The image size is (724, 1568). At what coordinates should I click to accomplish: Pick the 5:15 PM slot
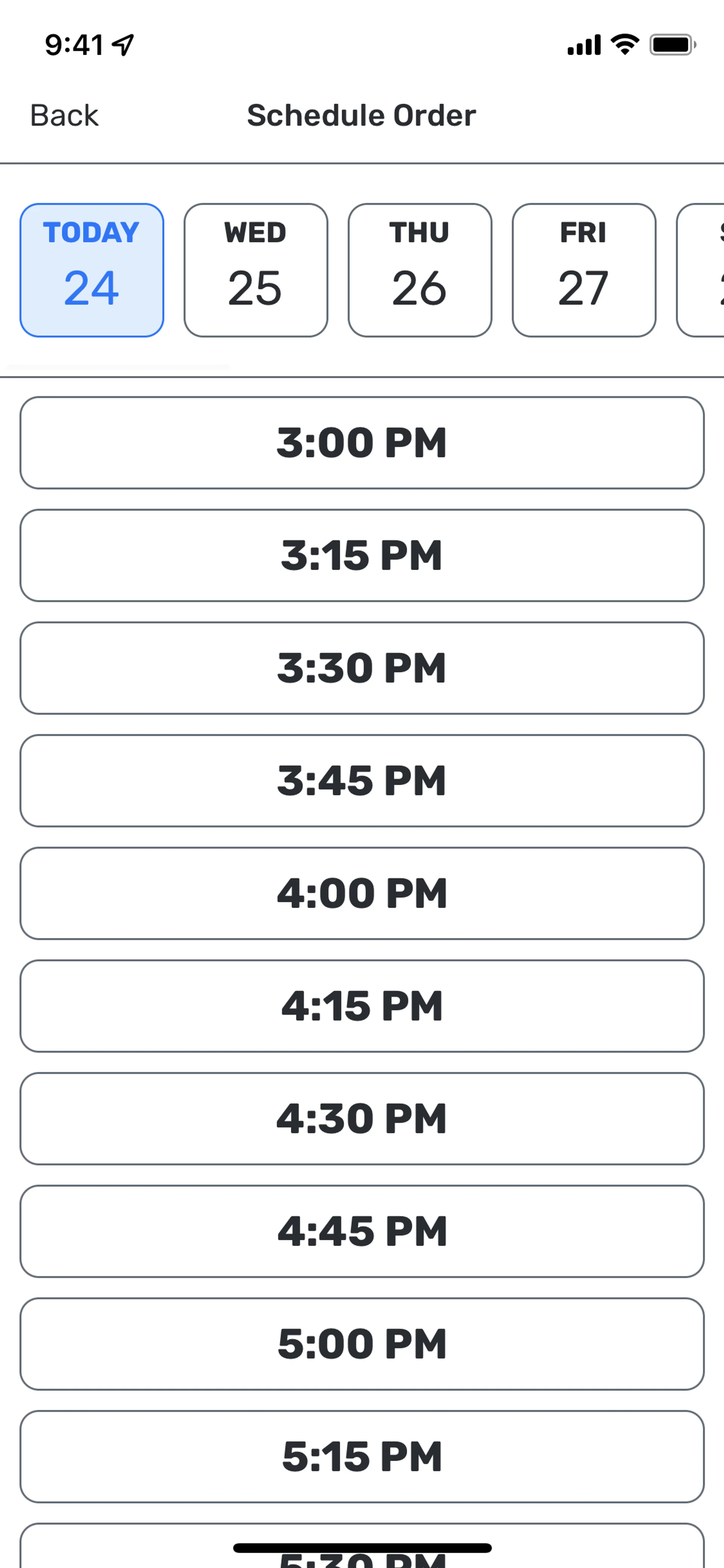[362, 1456]
